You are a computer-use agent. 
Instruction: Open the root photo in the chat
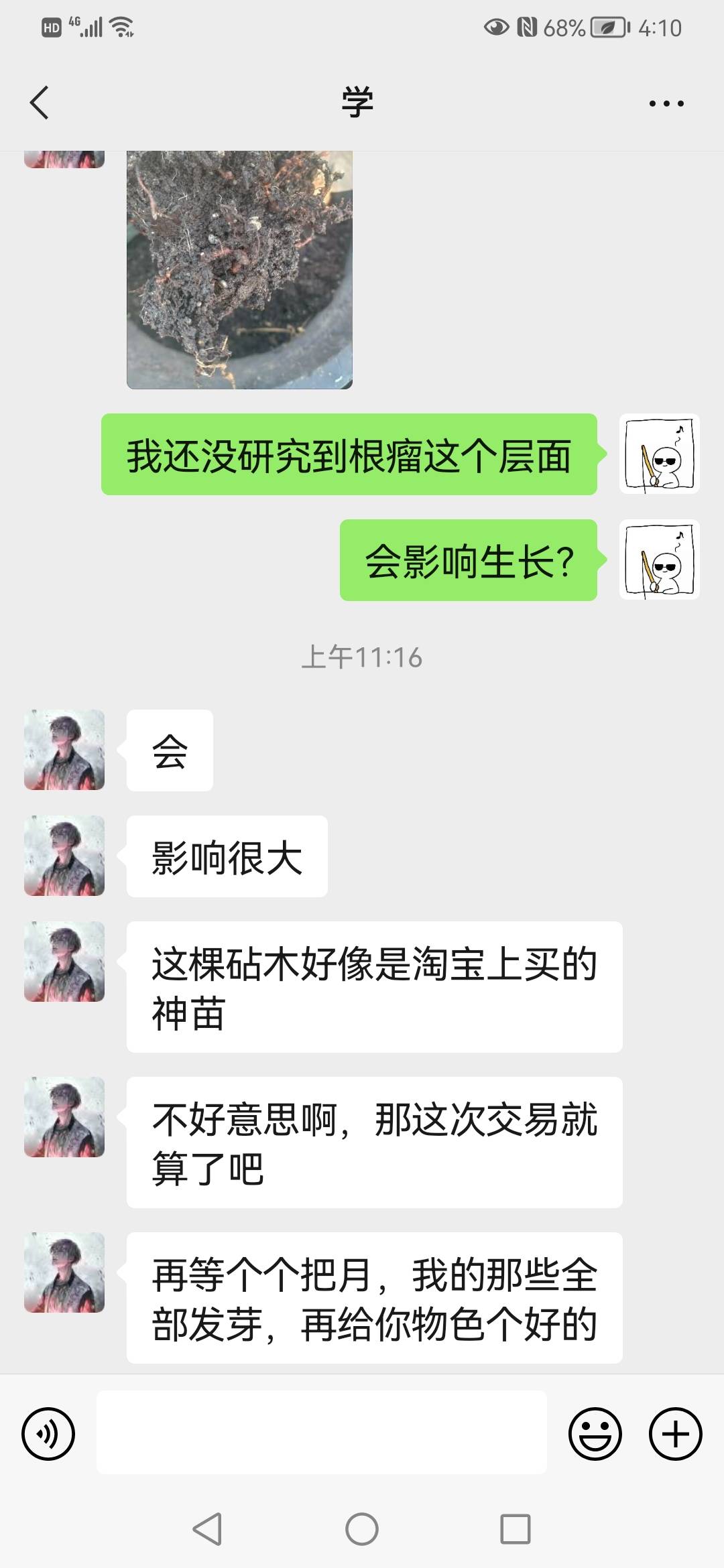[x=239, y=269]
